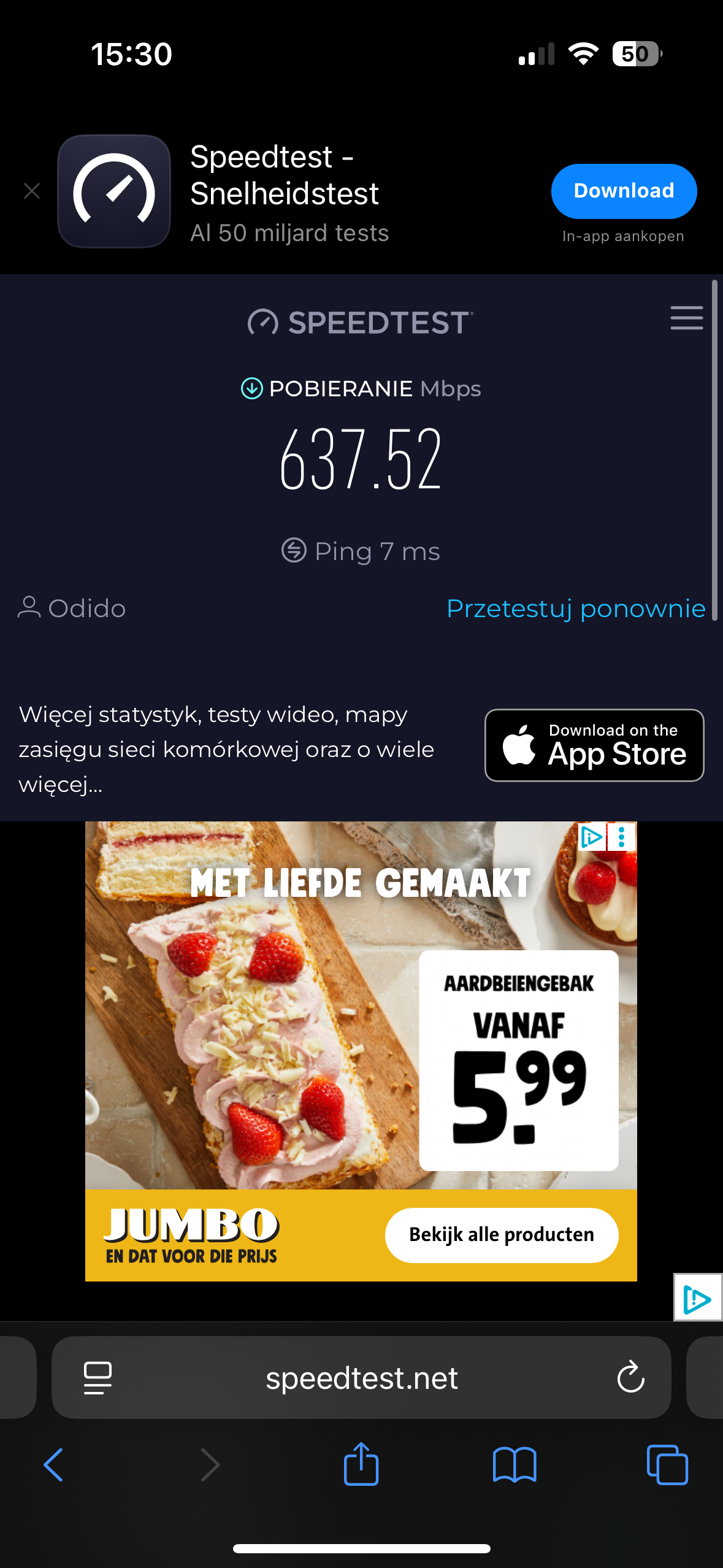The width and height of the screenshot is (723, 1568).
Task: Share this page
Action: [361, 1465]
